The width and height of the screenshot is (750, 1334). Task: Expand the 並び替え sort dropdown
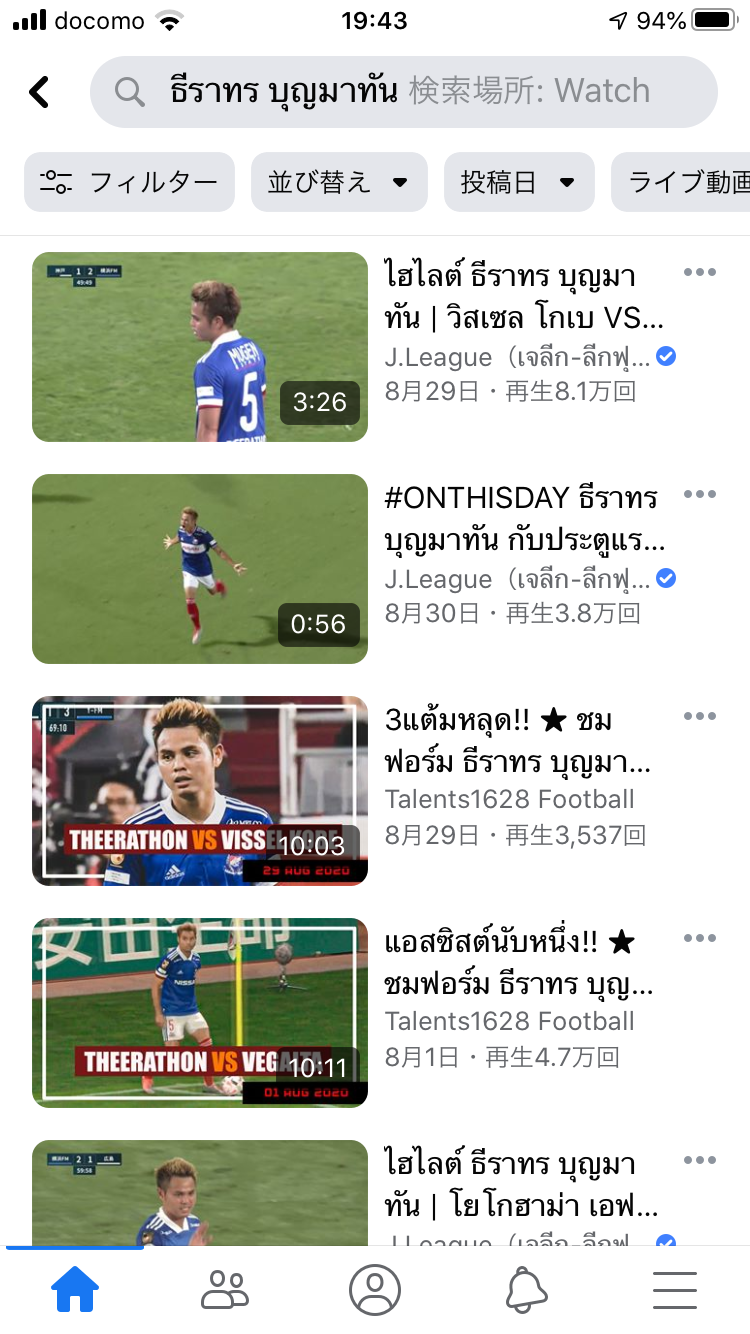click(339, 182)
